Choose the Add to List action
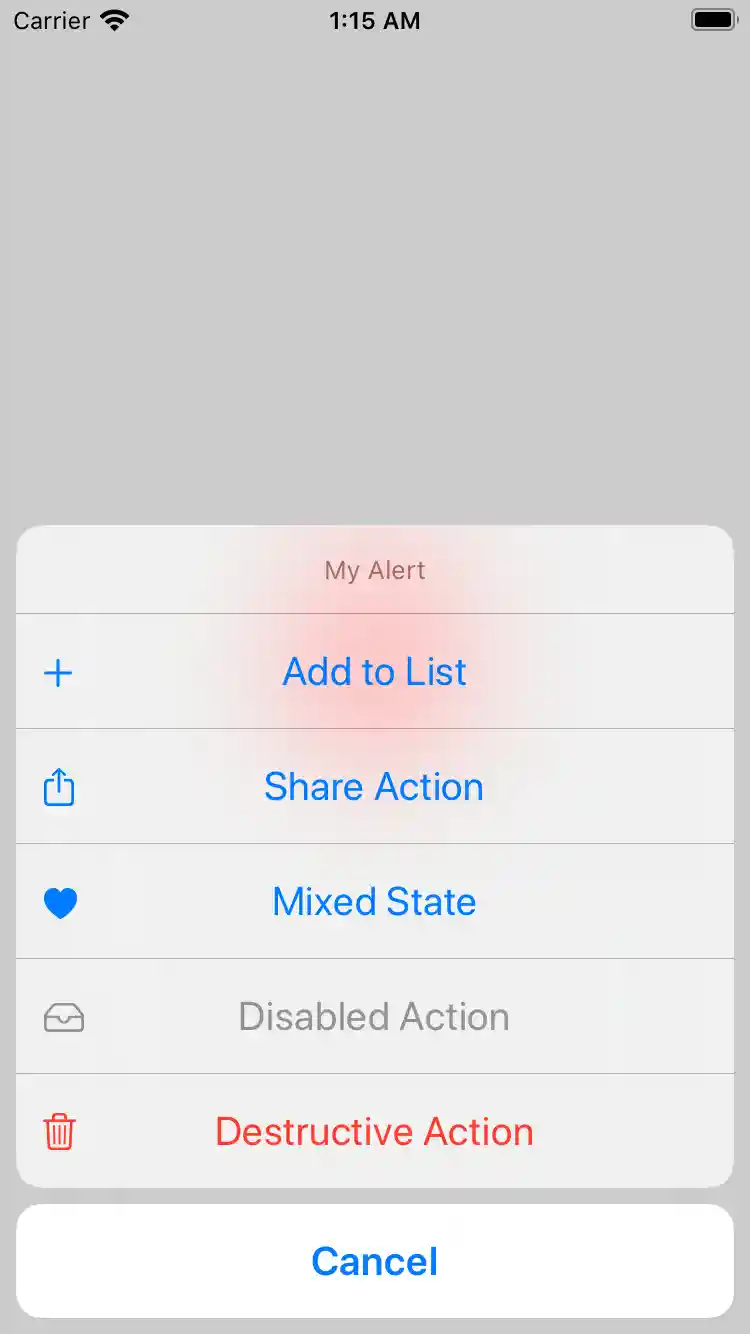This screenshot has width=750, height=1334. pyautogui.click(x=374, y=671)
